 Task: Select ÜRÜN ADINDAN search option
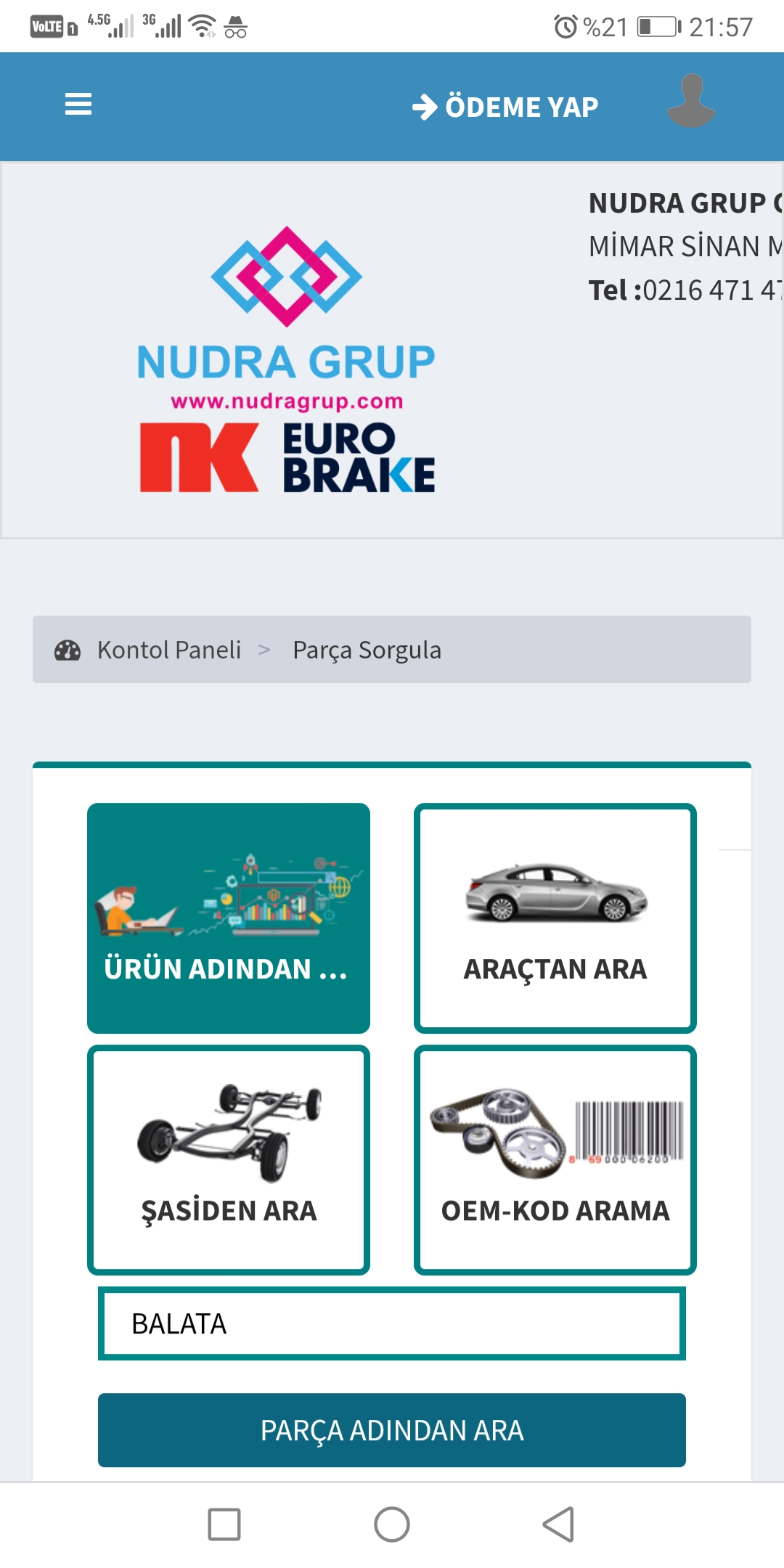click(229, 918)
